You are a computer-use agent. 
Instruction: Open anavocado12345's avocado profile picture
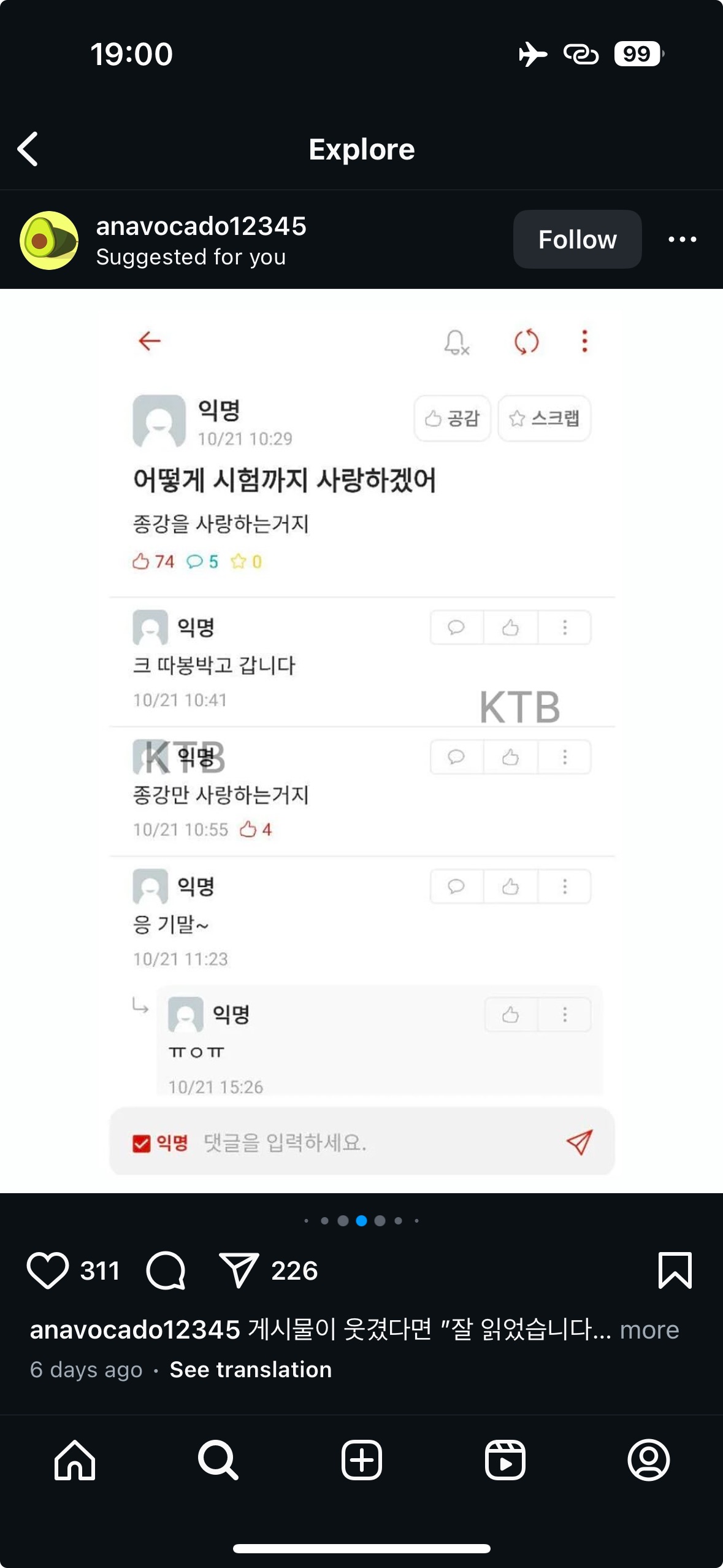[49, 240]
